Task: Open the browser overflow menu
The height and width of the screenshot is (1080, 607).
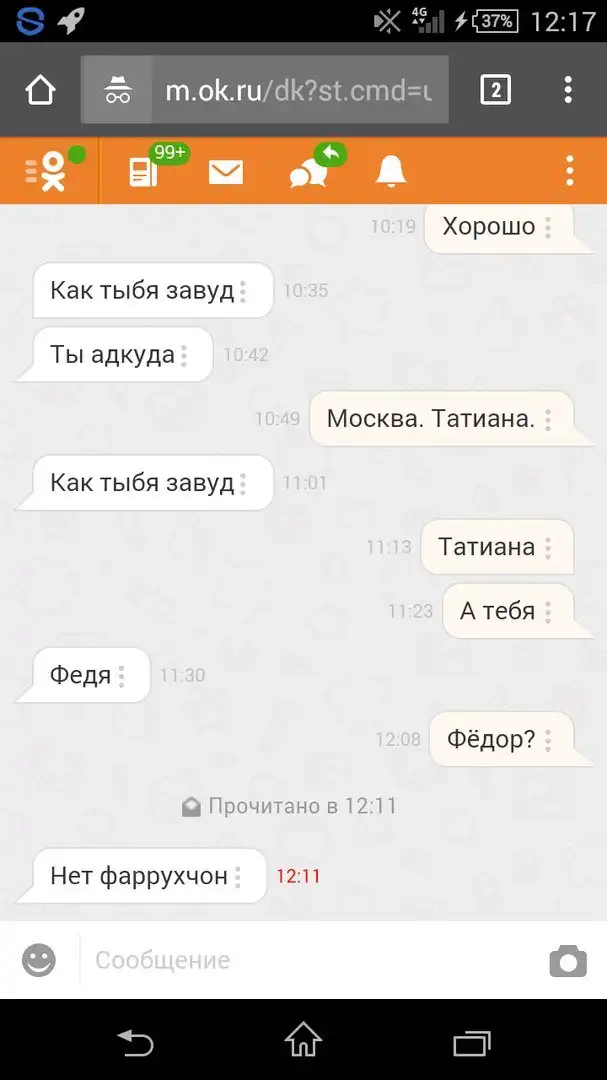Action: coord(568,91)
